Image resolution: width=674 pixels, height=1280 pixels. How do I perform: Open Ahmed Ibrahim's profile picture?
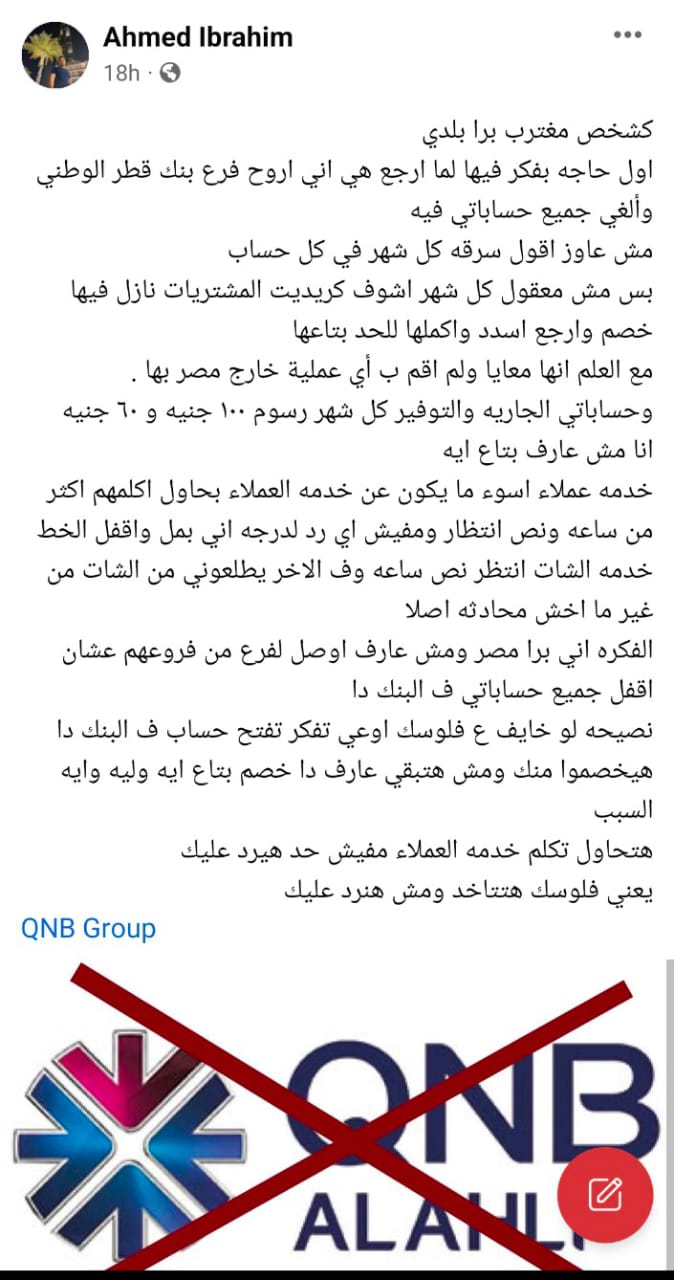[54, 53]
